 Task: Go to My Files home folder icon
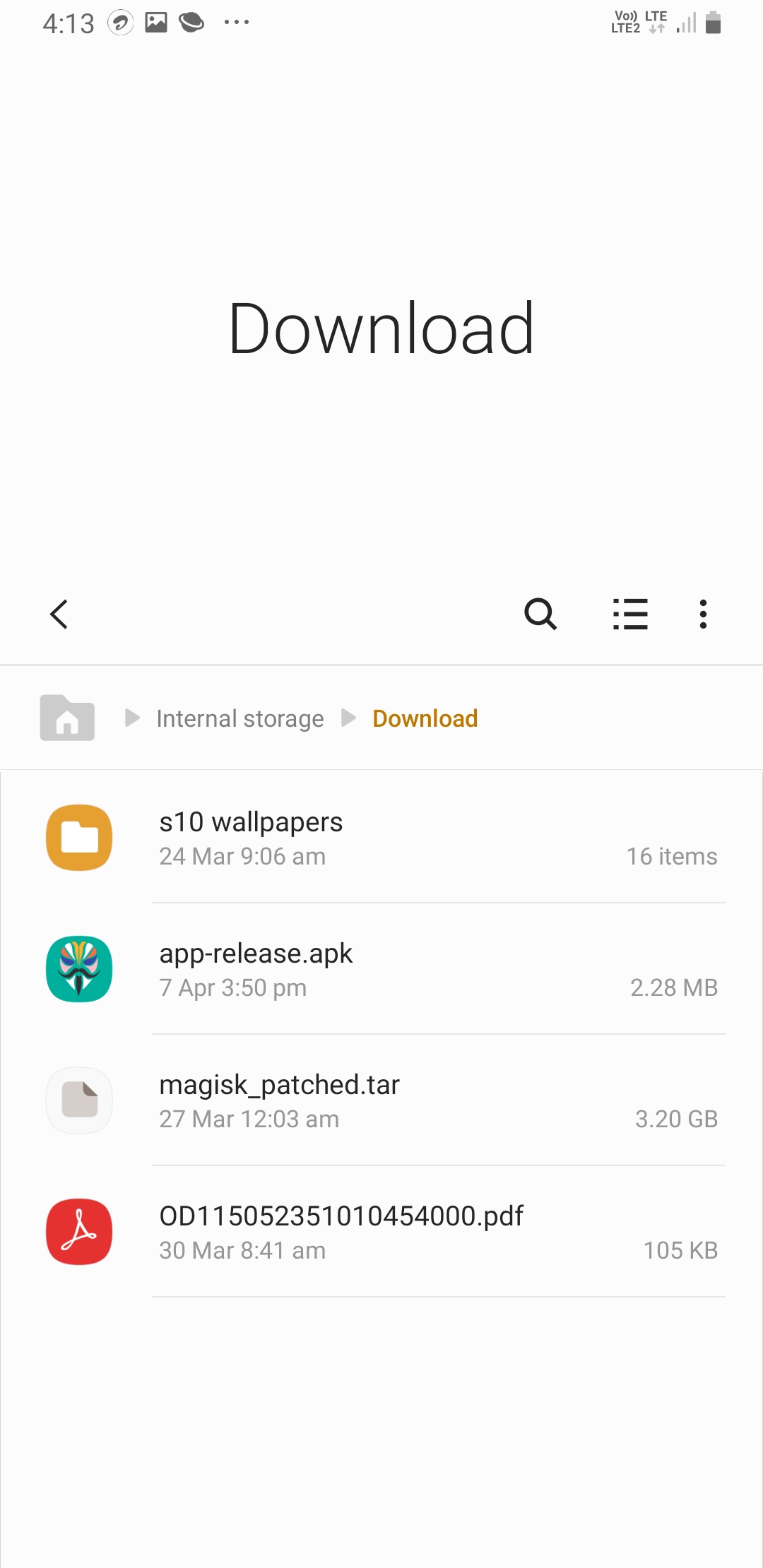point(67,718)
